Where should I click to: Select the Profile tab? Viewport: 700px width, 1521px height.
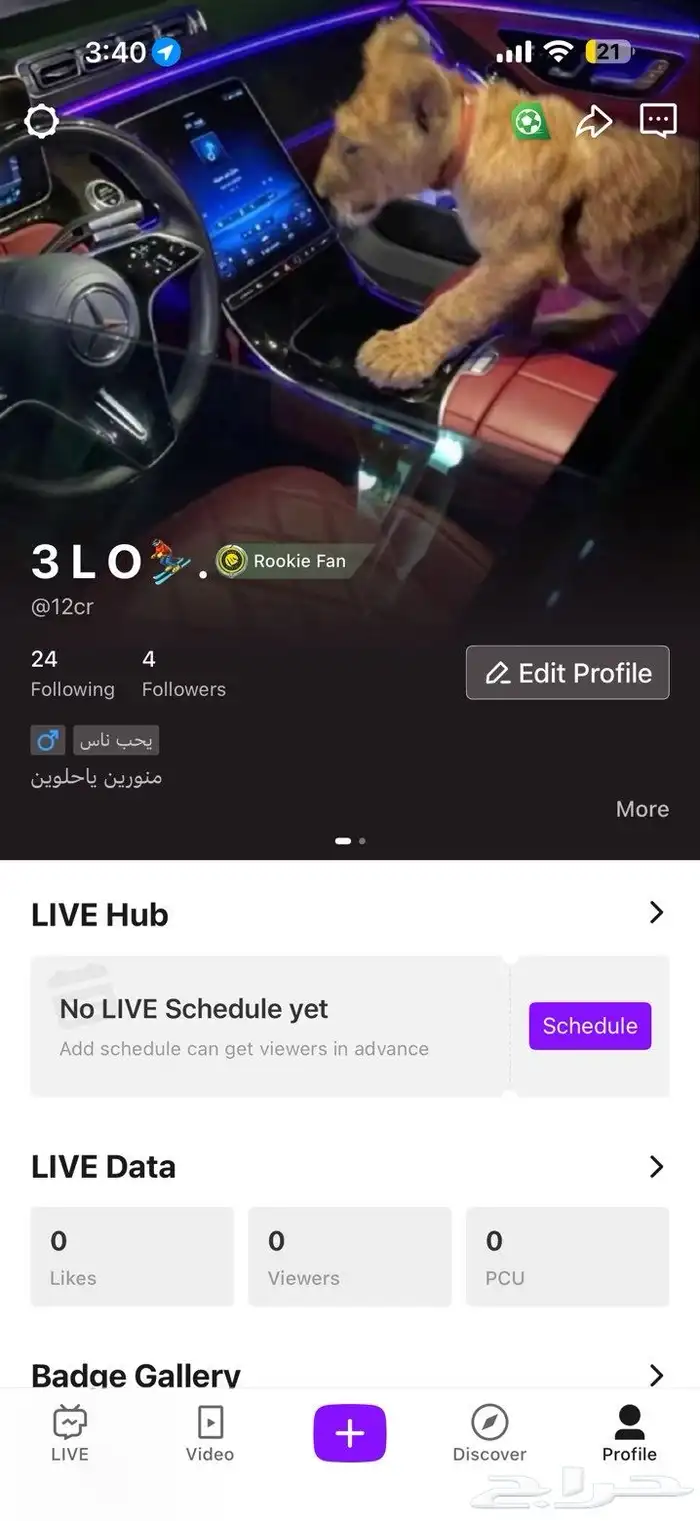[630, 1434]
